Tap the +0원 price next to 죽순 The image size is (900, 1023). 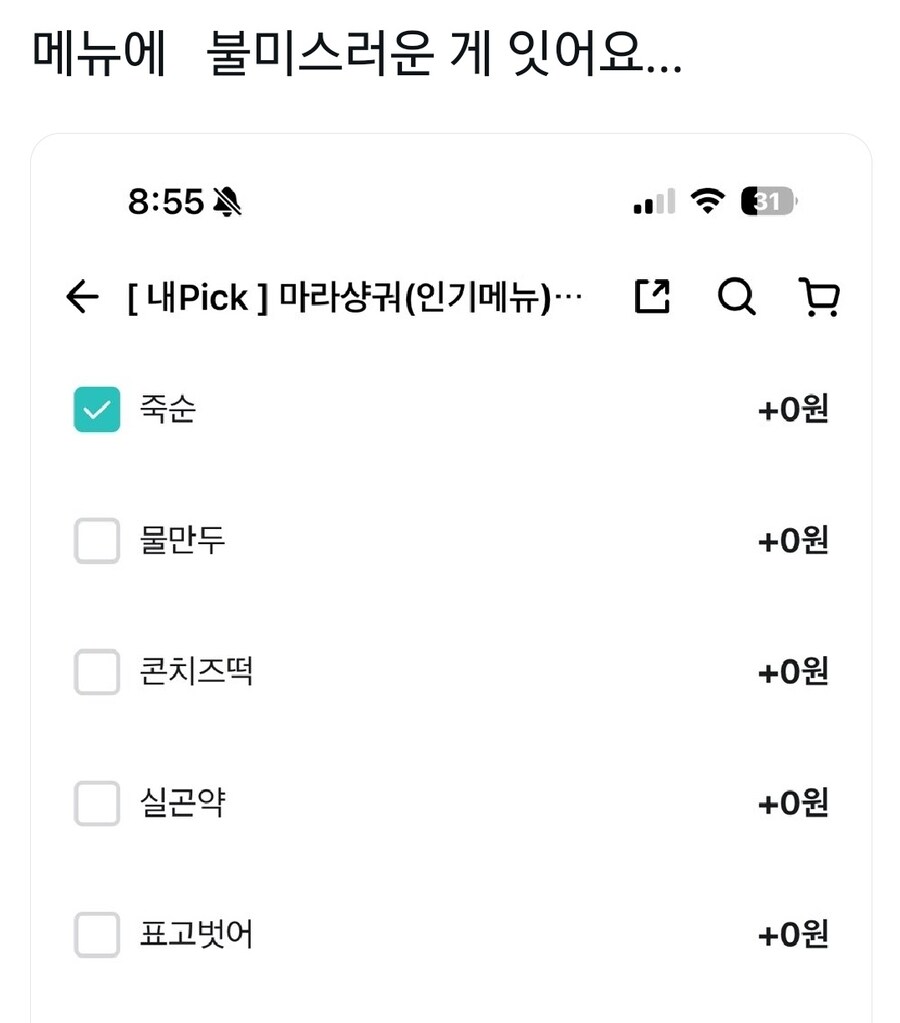point(792,409)
